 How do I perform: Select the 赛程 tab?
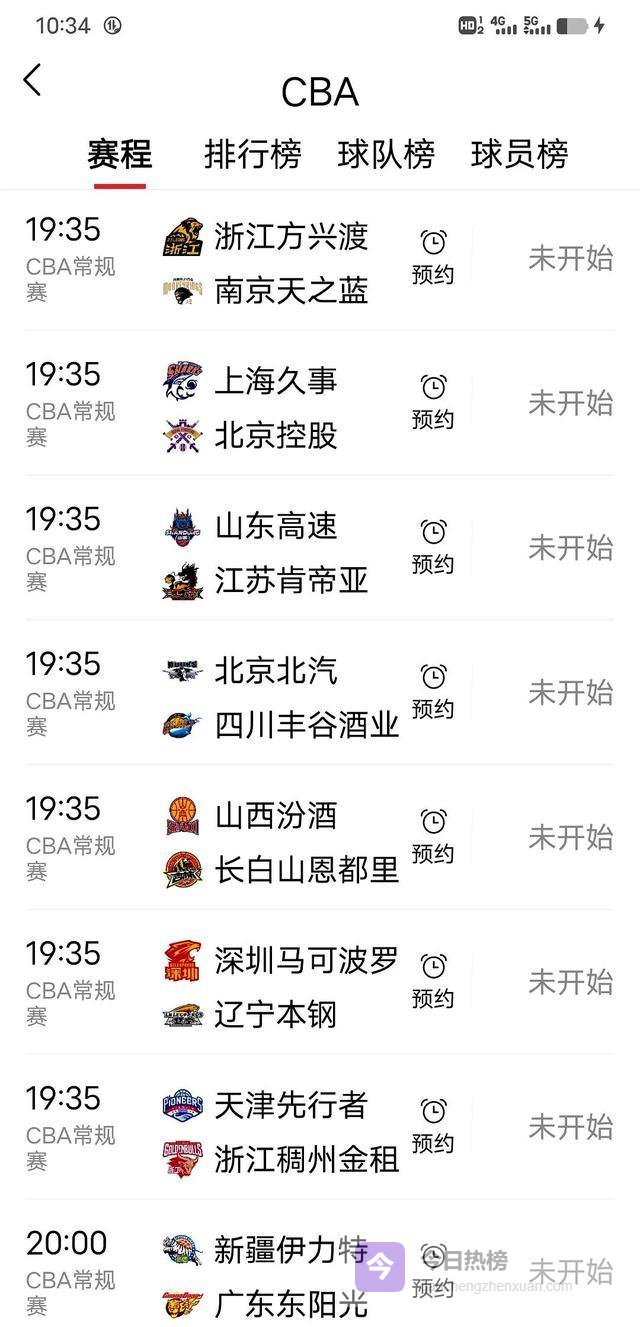(x=120, y=155)
